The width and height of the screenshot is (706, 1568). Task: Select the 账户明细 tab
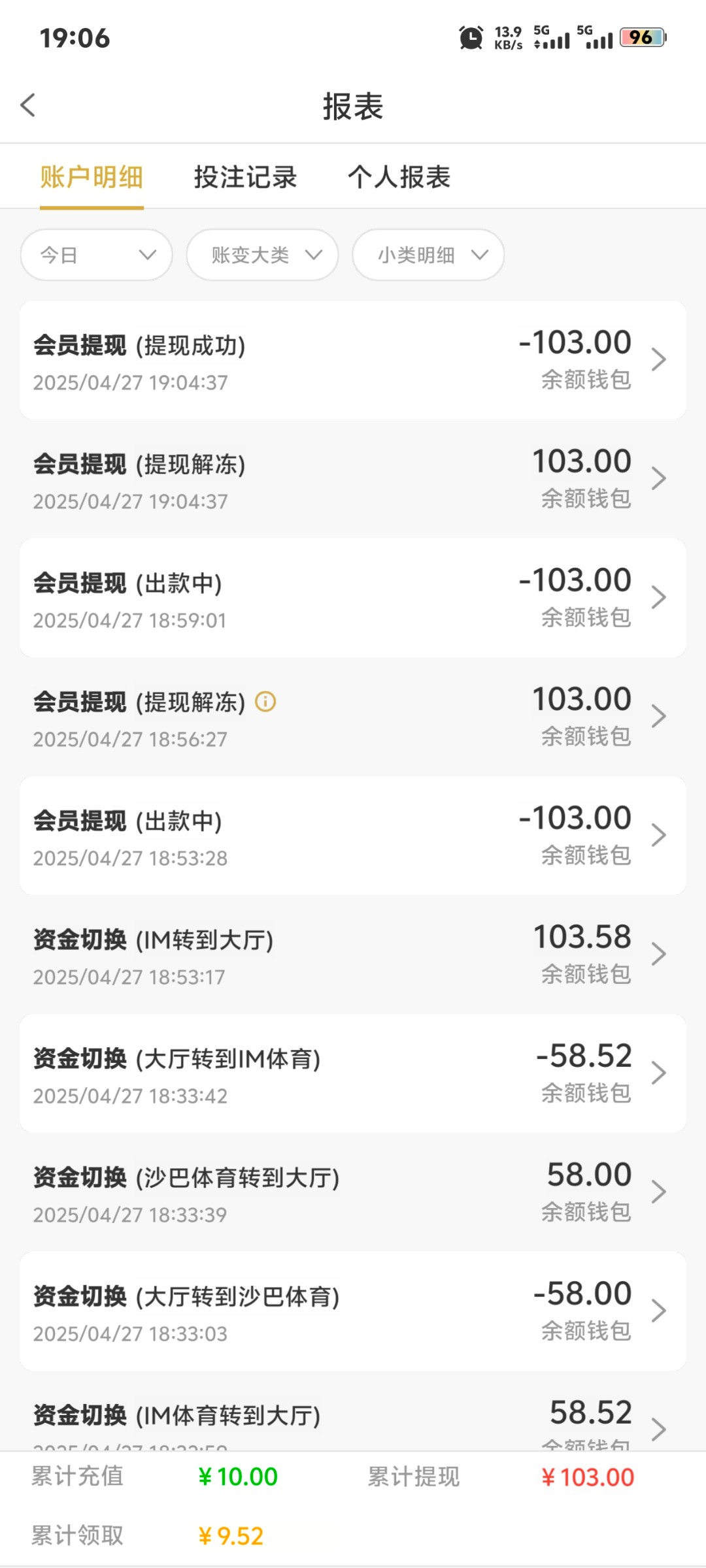[92, 177]
